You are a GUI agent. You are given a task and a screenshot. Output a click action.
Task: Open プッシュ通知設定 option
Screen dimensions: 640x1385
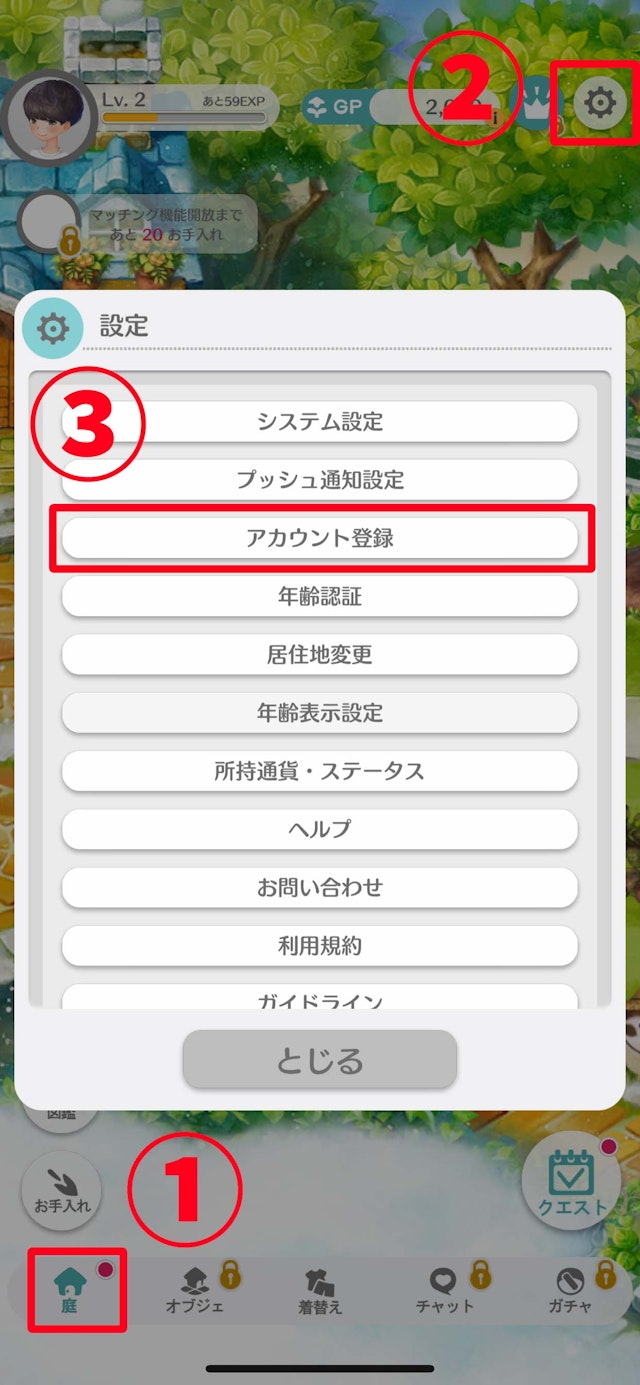[320, 480]
